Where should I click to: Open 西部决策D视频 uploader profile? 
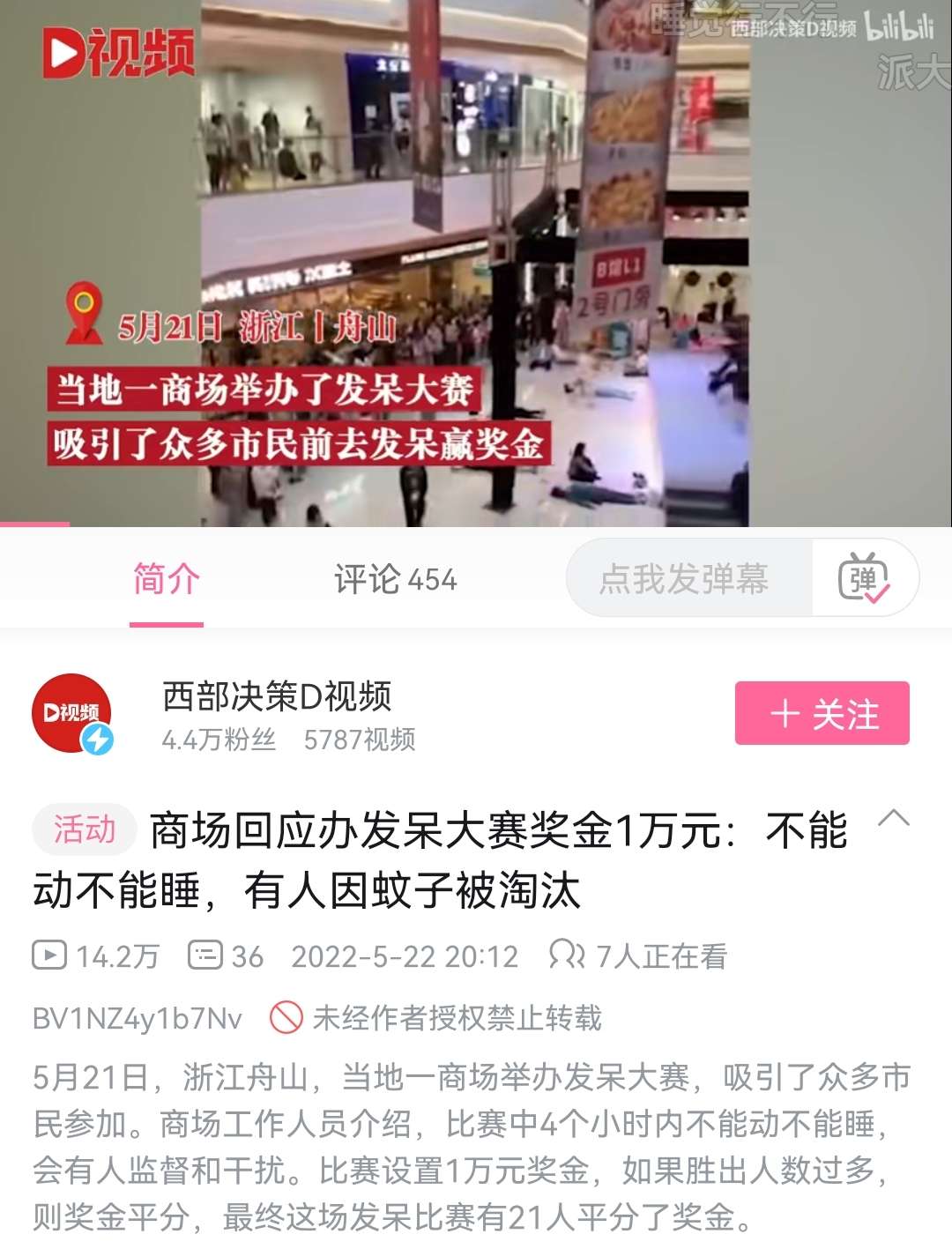276,697
